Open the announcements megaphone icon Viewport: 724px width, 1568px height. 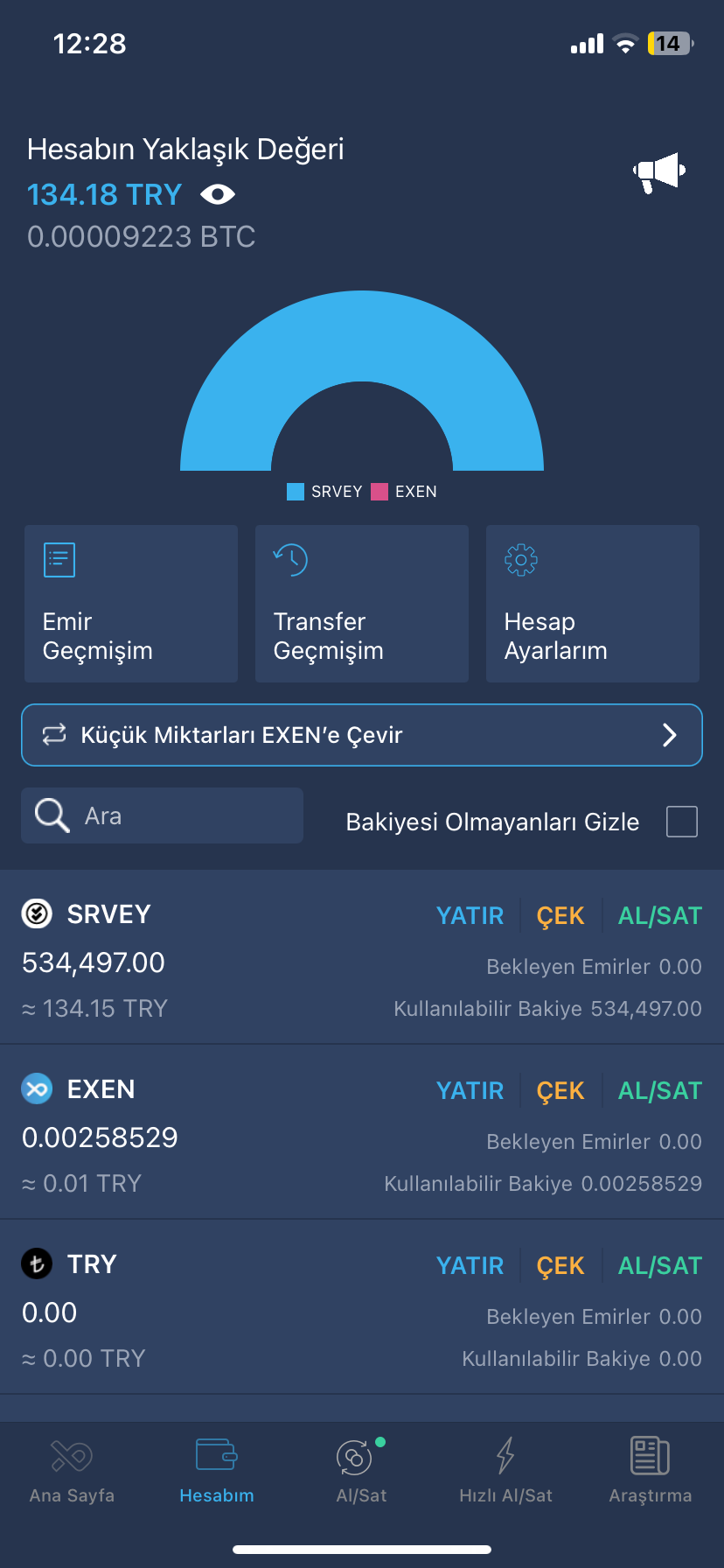659,171
